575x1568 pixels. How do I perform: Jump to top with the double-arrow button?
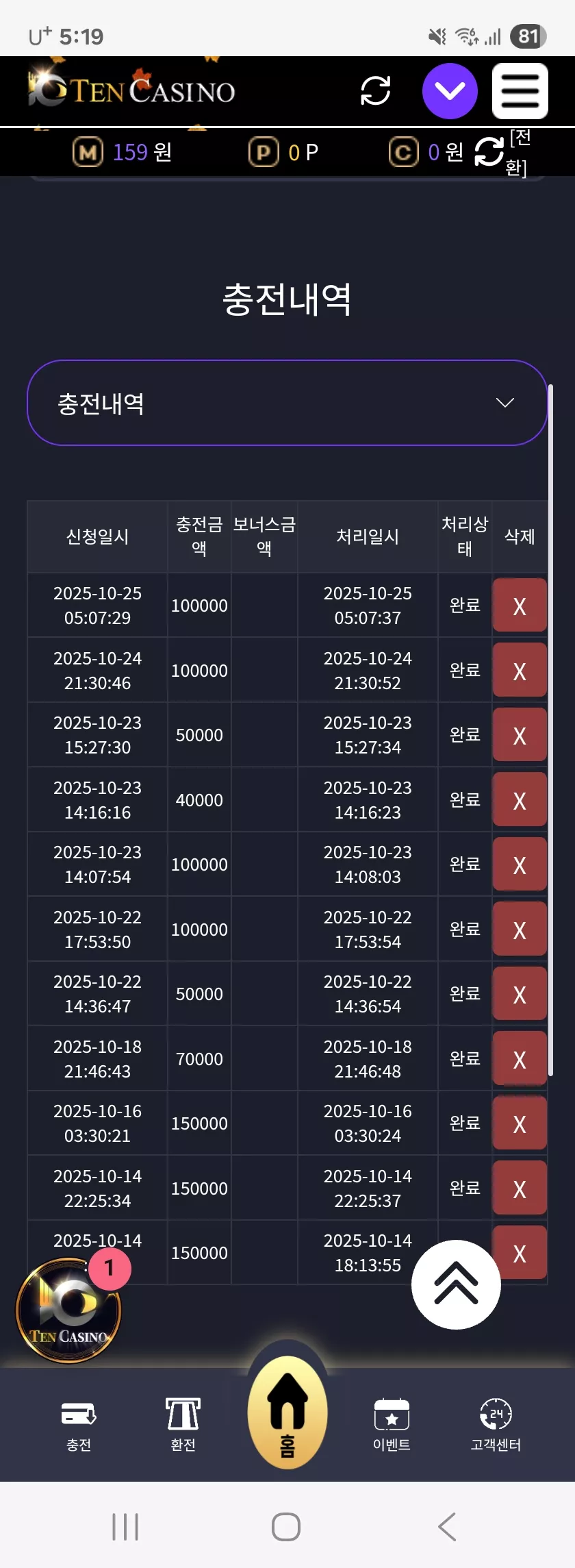coord(456,1284)
